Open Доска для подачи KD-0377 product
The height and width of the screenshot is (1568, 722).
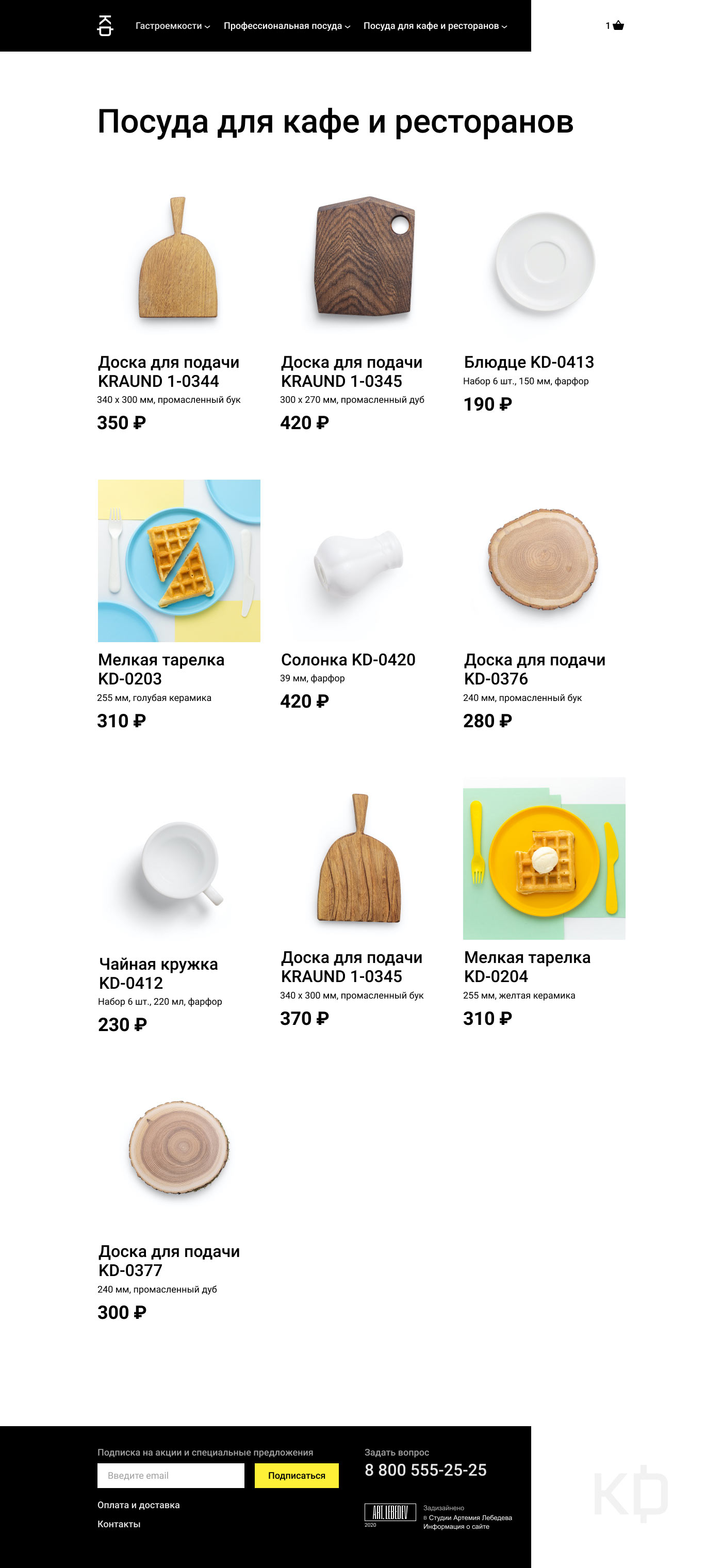coord(169,1260)
